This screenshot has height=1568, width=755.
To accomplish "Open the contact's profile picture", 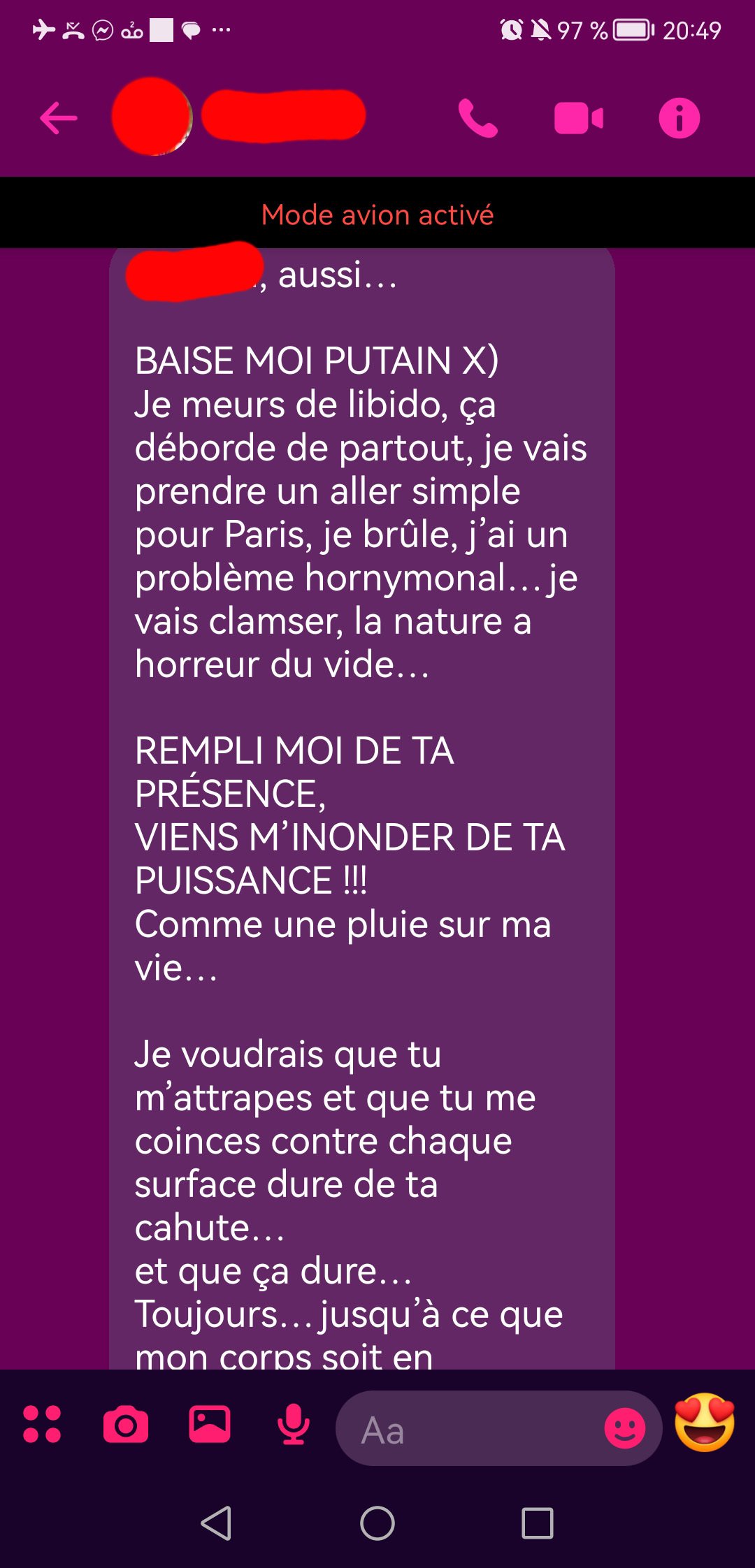I will [152, 116].
